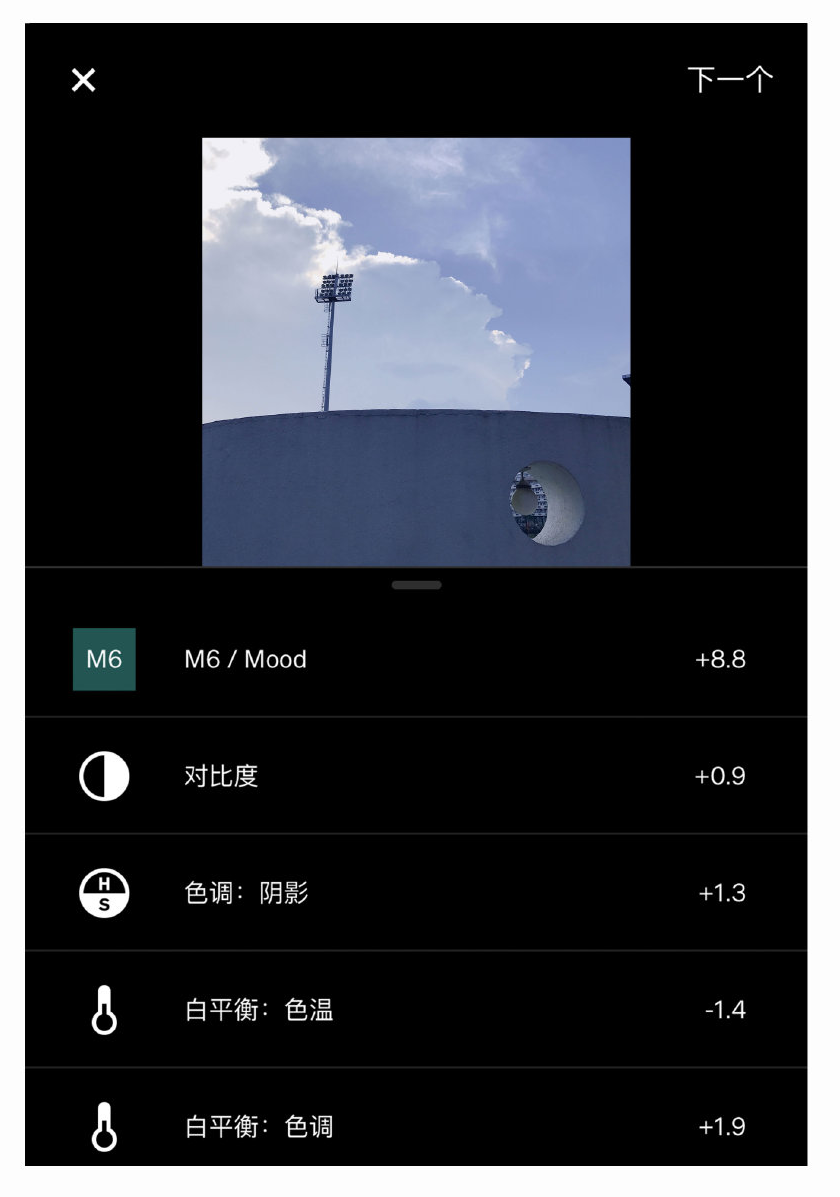Viewport: 840px width, 1197px height.
Task: Select 白平衡：色温 adjustment row
Action: tap(415, 1010)
